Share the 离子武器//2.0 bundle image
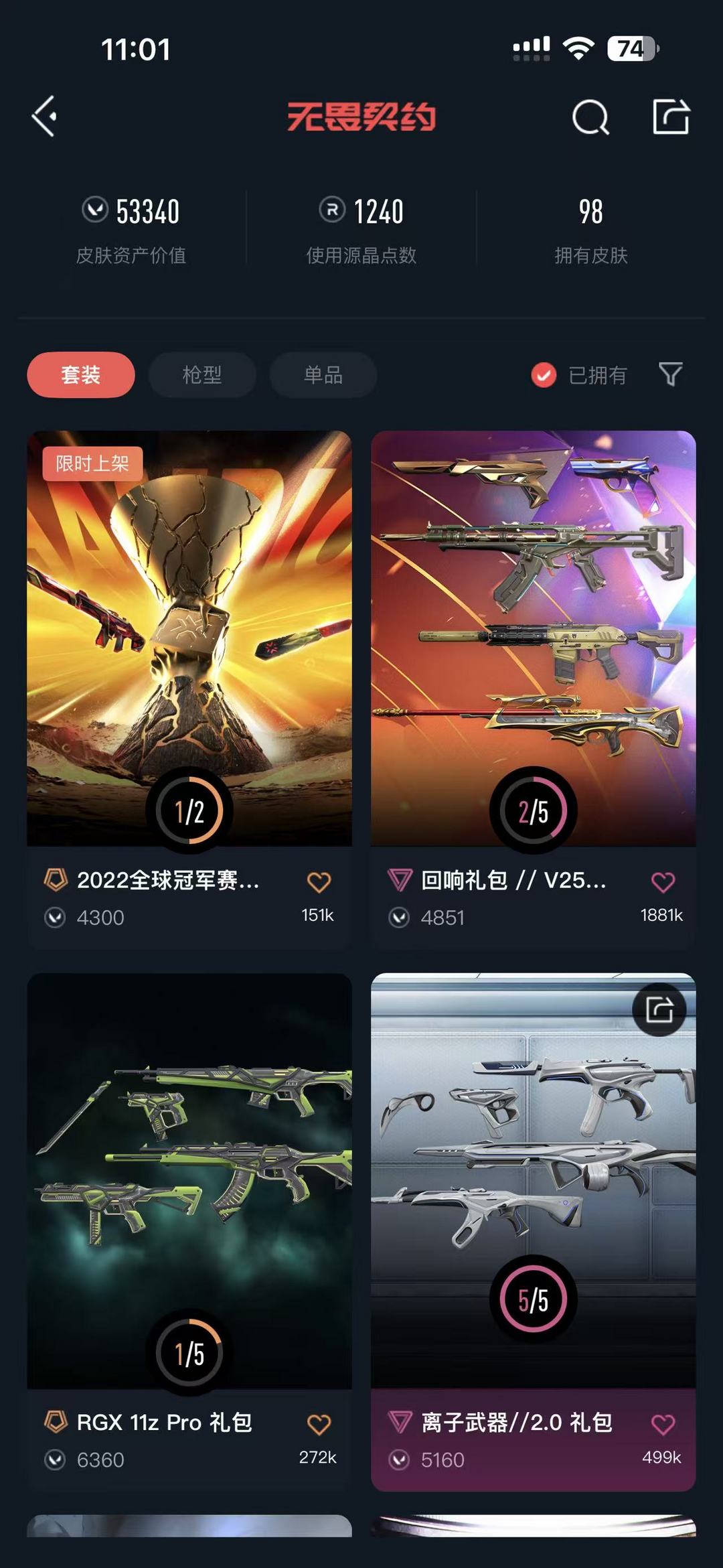 click(x=659, y=1009)
